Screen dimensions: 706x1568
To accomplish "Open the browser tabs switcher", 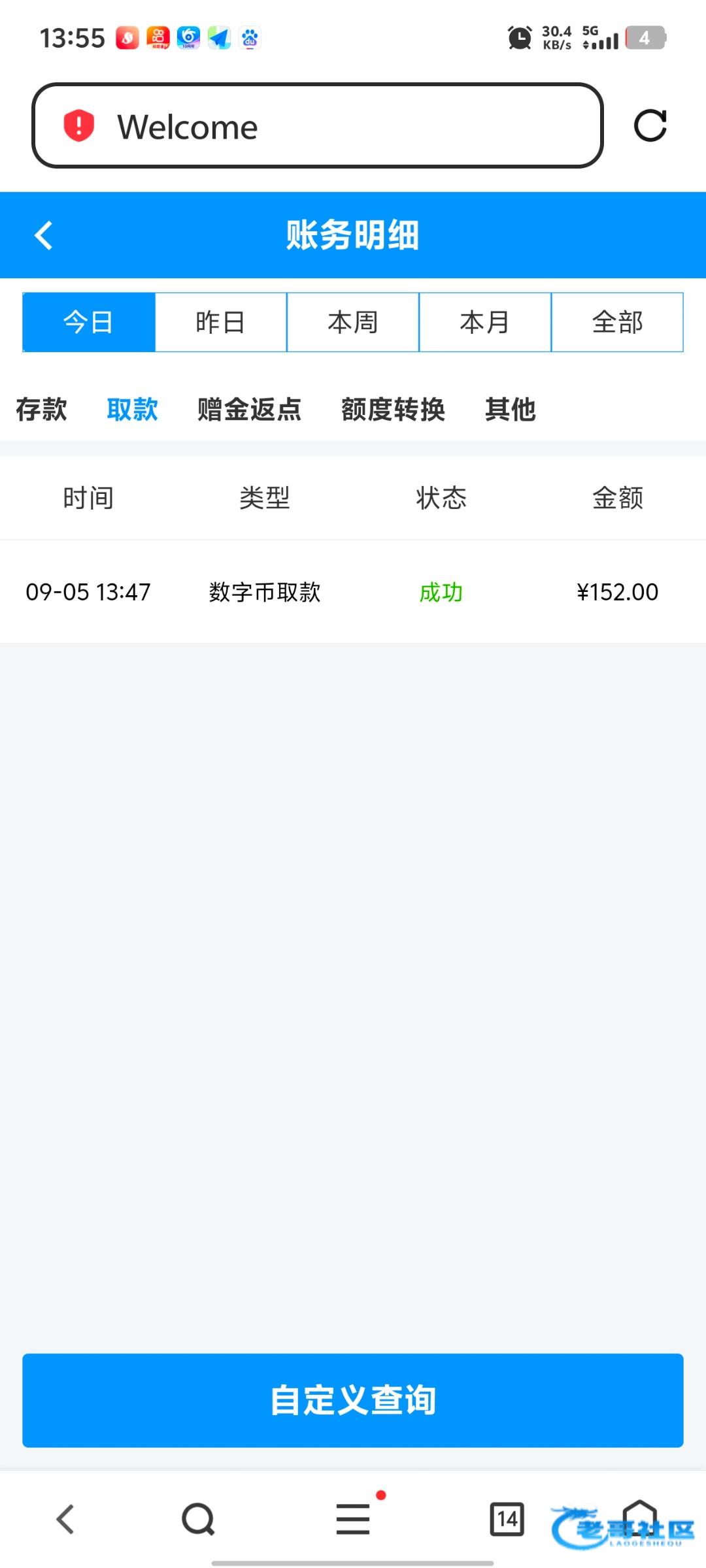I will pyautogui.click(x=507, y=1519).
